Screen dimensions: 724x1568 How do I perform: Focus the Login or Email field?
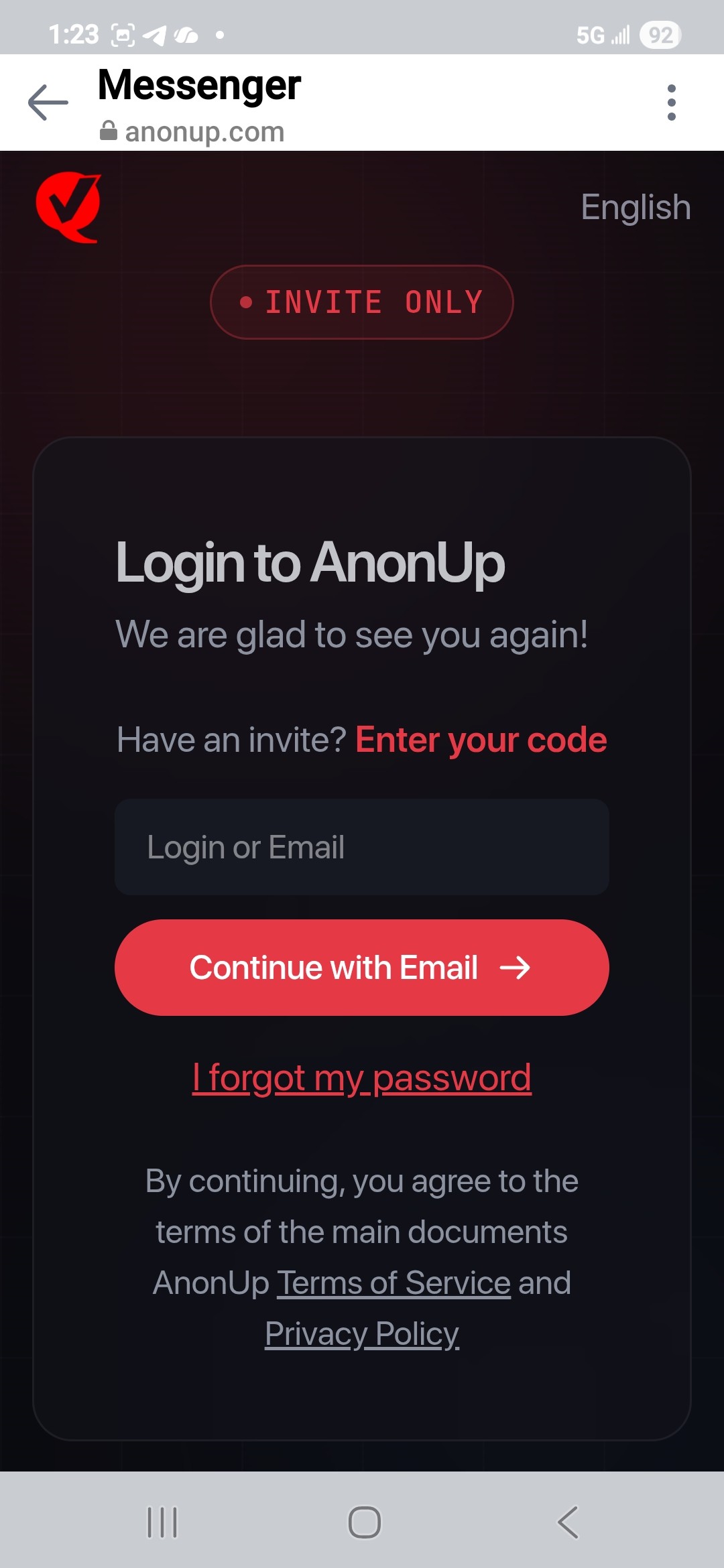tap(362, 847)
